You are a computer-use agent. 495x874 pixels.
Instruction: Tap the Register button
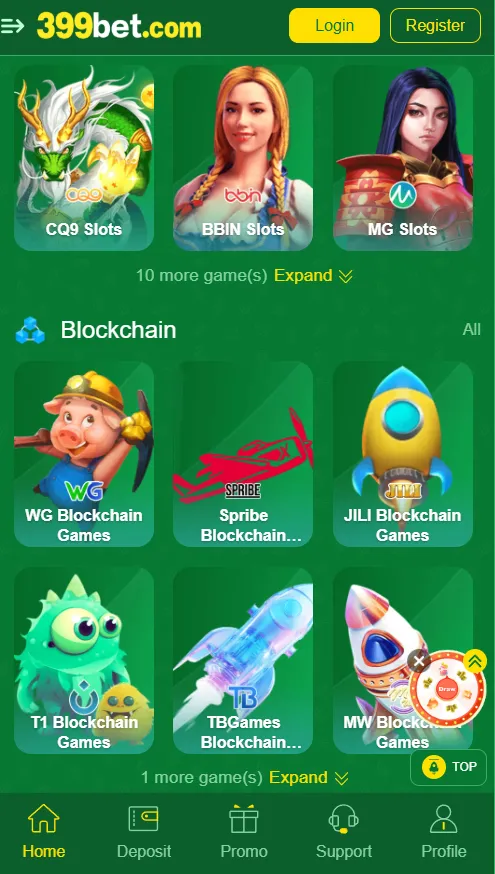coord(435,26)
